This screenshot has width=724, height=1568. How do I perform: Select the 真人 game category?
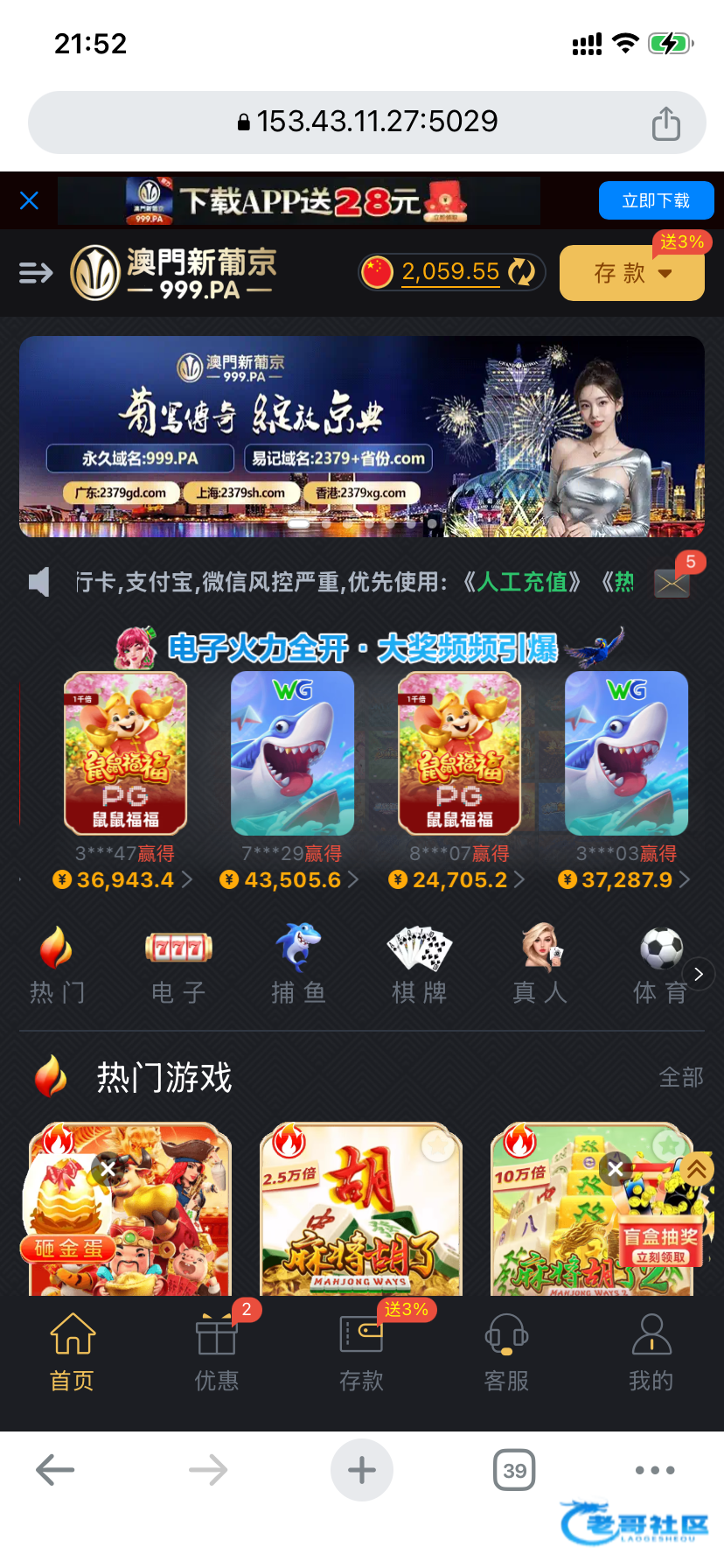click(540, 965)
